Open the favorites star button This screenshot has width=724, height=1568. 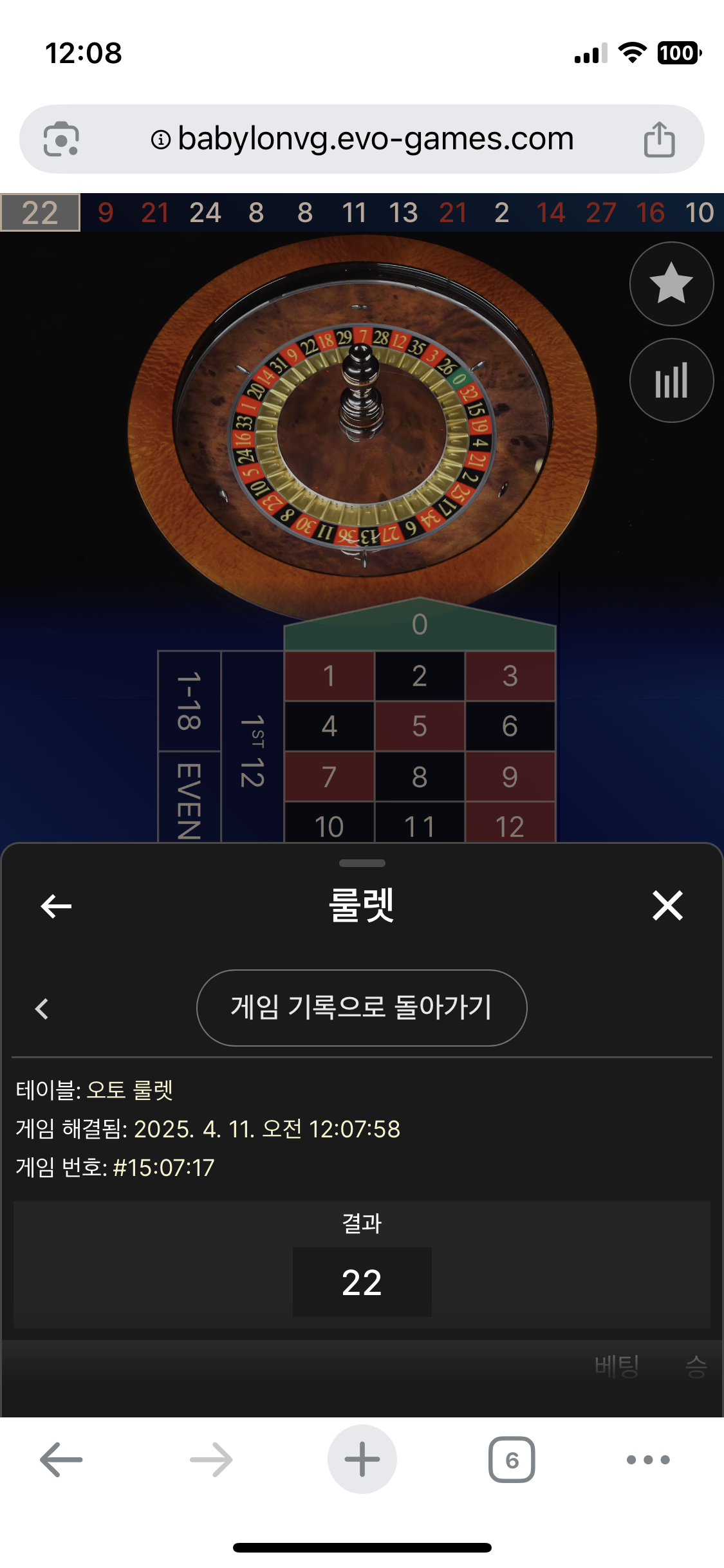tap(671, 283)
